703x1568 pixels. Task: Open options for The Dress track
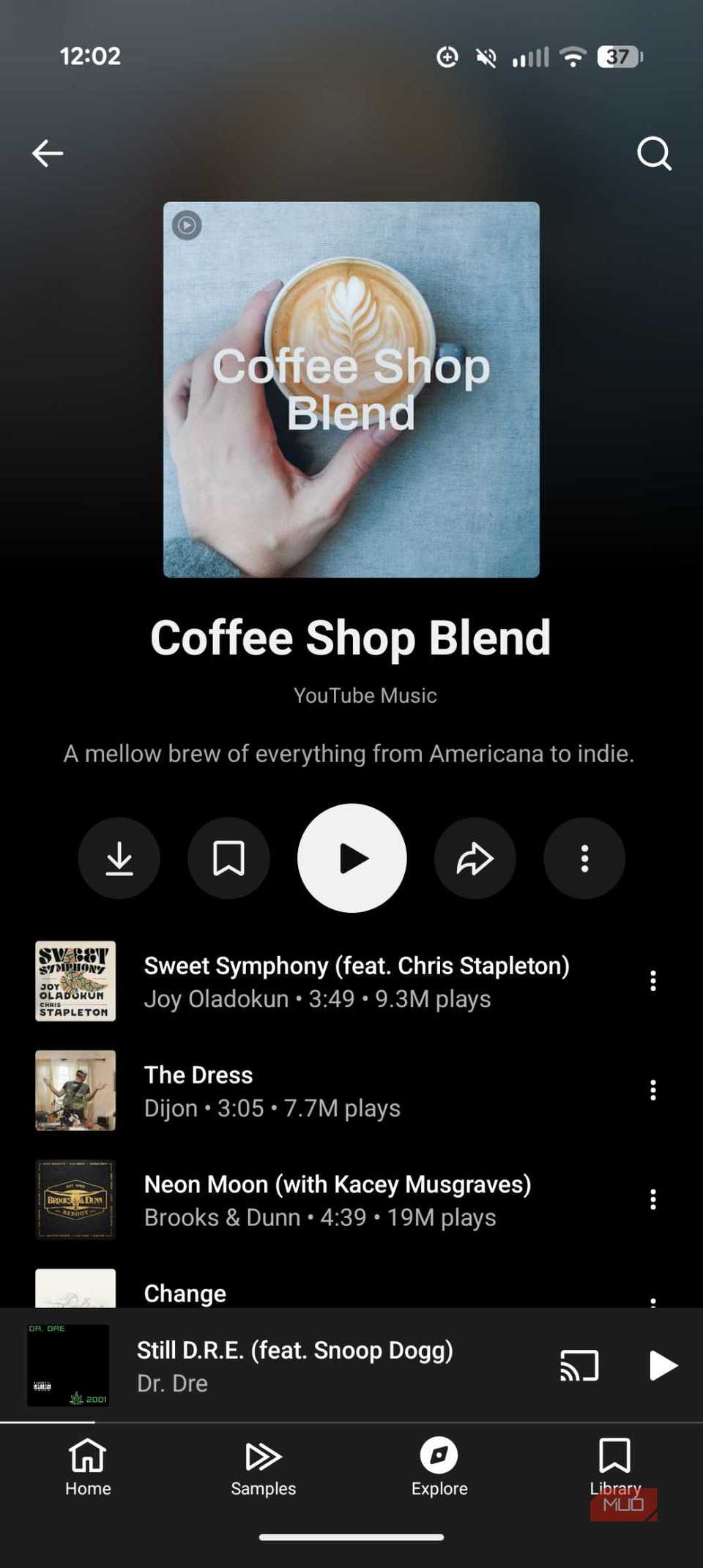pyautogui.click(x=652, y=1090)
